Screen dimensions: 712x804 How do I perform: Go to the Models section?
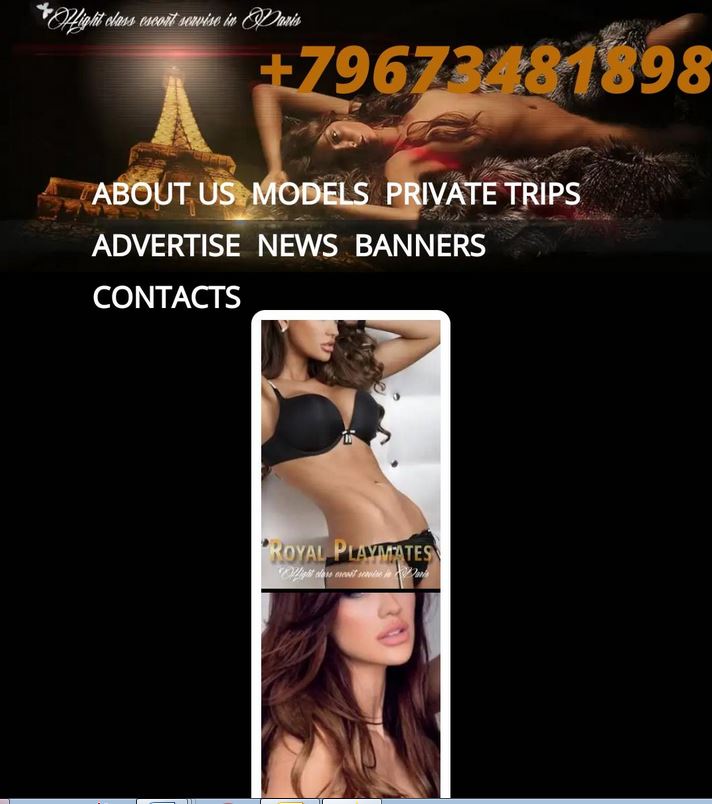pyautogui.click(x=309, y=194)
